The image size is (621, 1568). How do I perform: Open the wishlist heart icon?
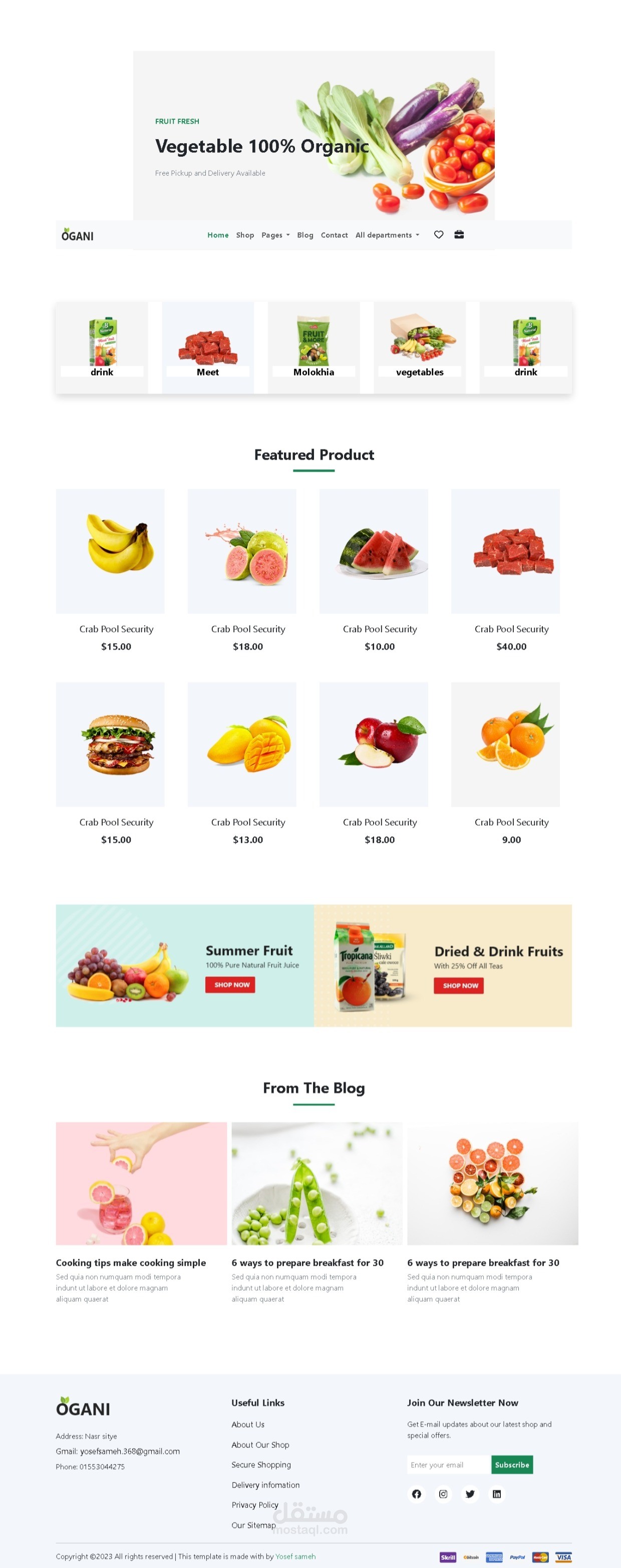438,235
